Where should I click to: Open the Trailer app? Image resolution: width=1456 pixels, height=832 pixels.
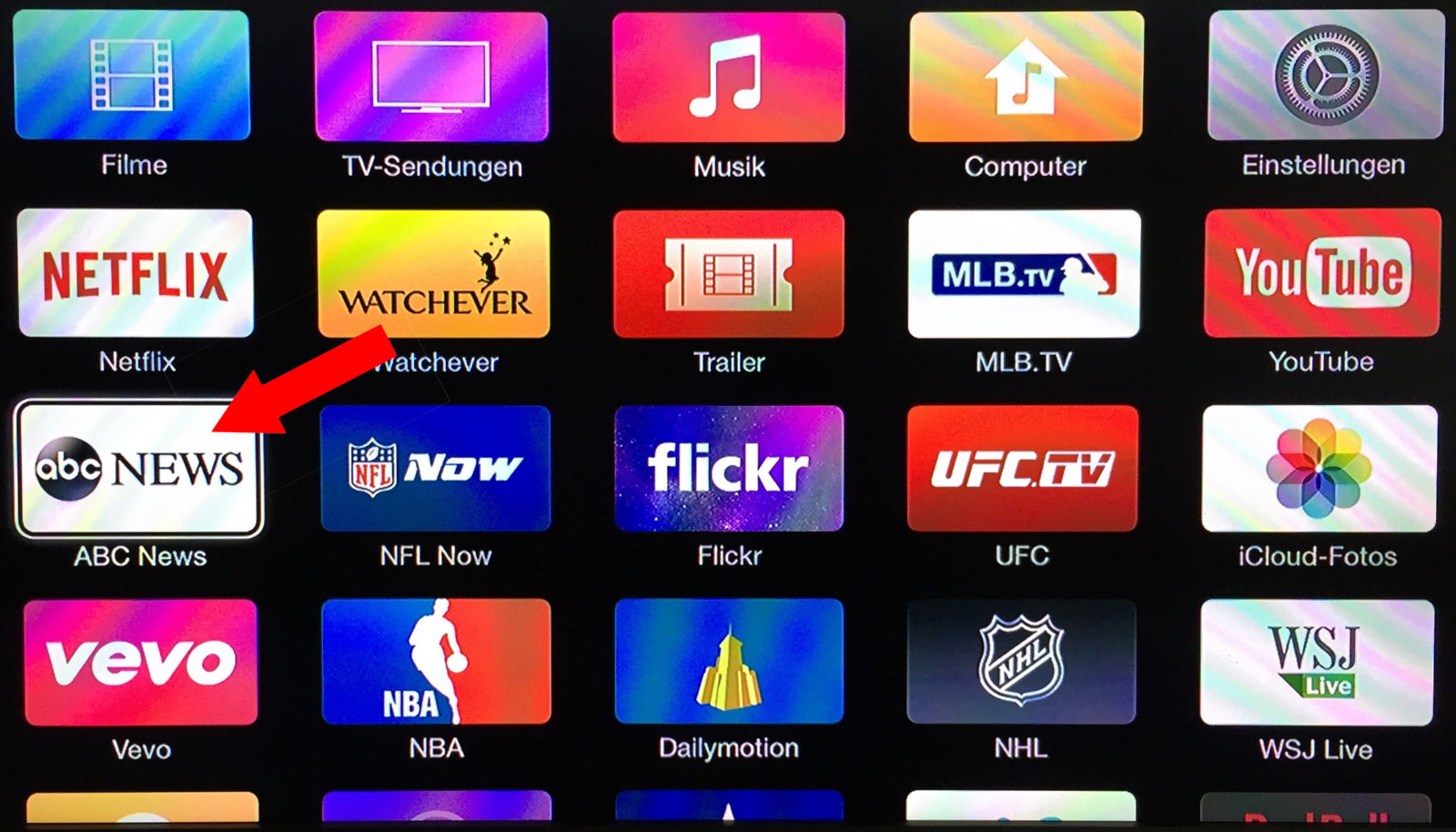[x=728, y=274]
